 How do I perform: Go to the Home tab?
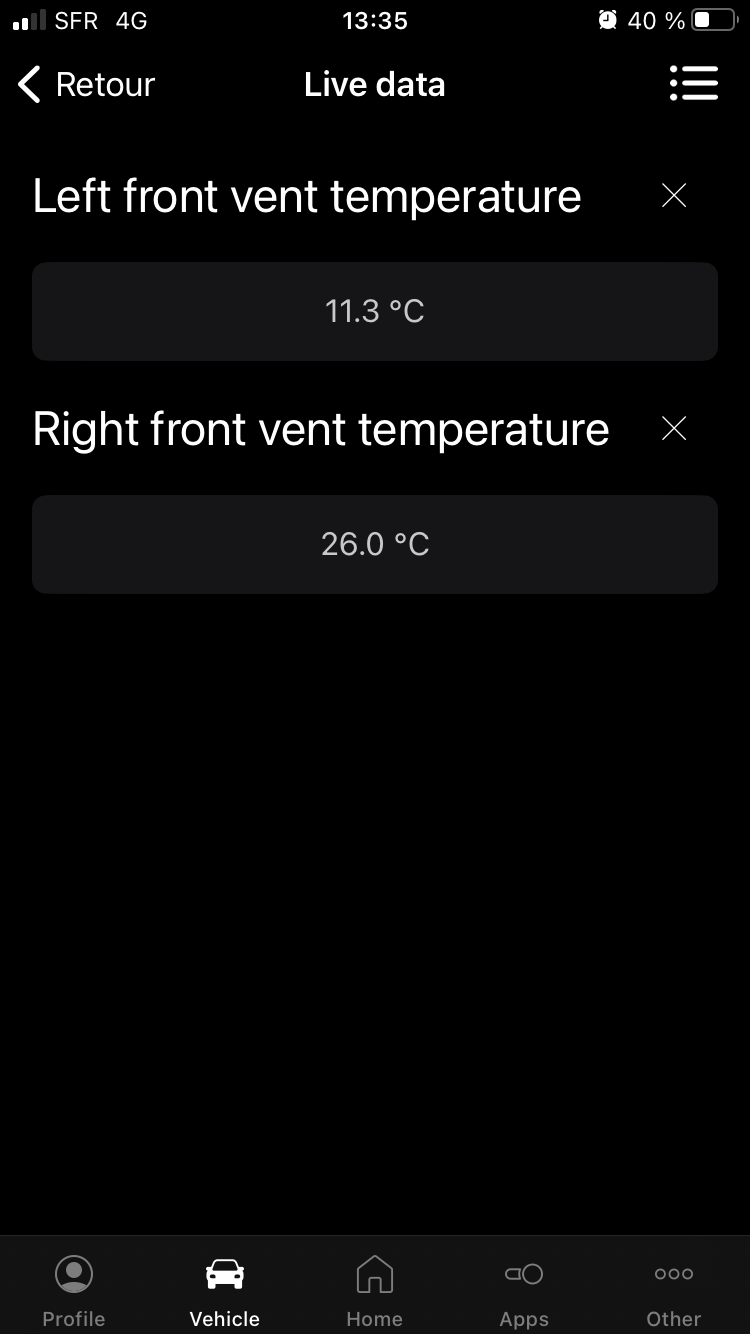click(x=375, y=1291)
